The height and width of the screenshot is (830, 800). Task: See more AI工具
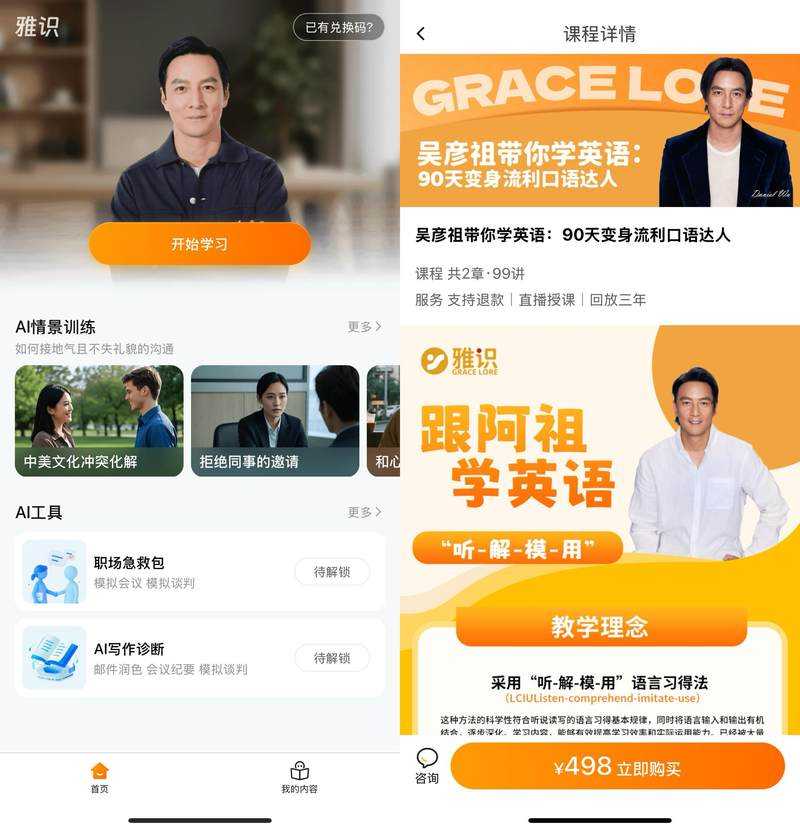point(364,512)
